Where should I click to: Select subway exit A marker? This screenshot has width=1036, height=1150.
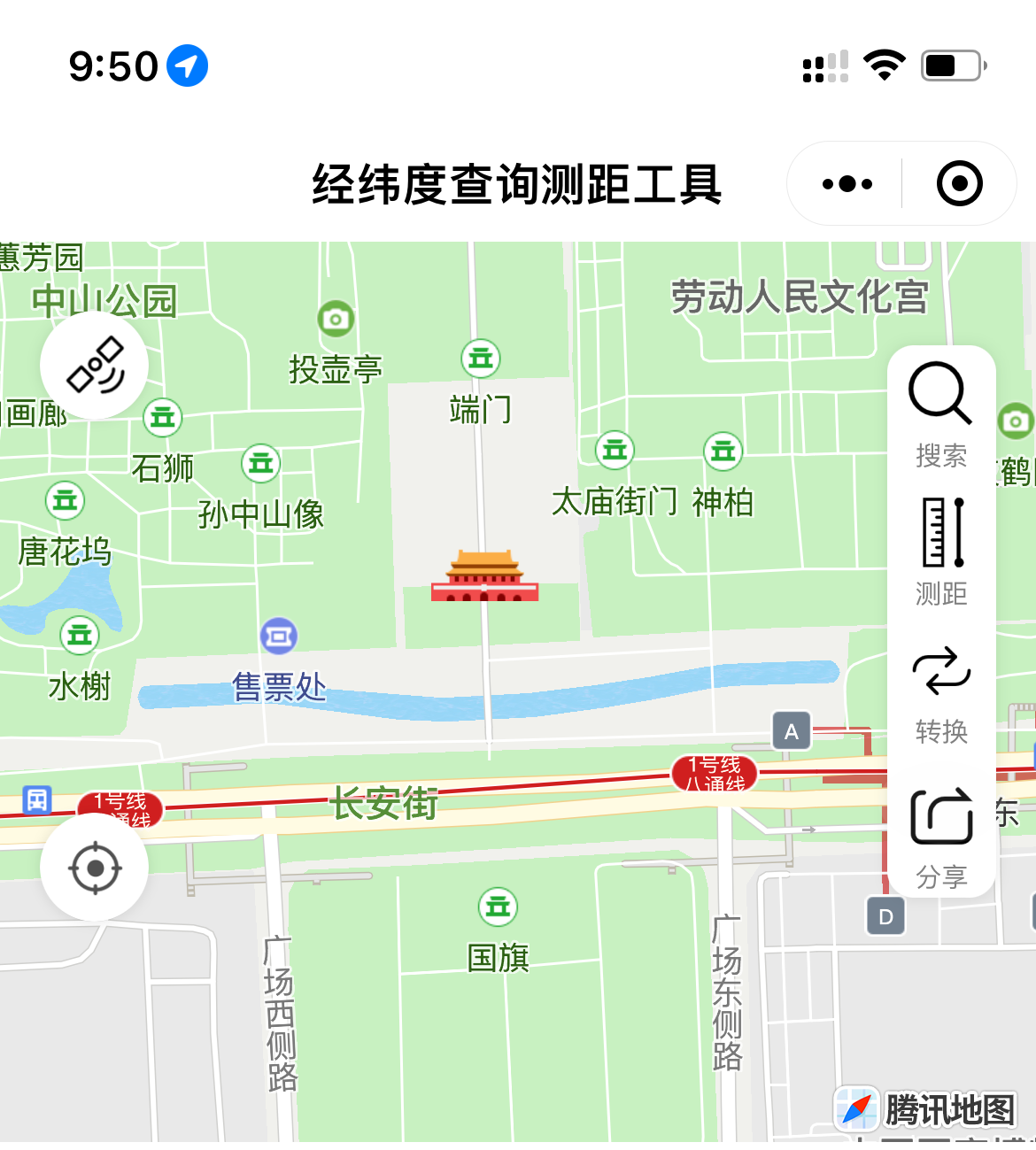click(792, 731)
